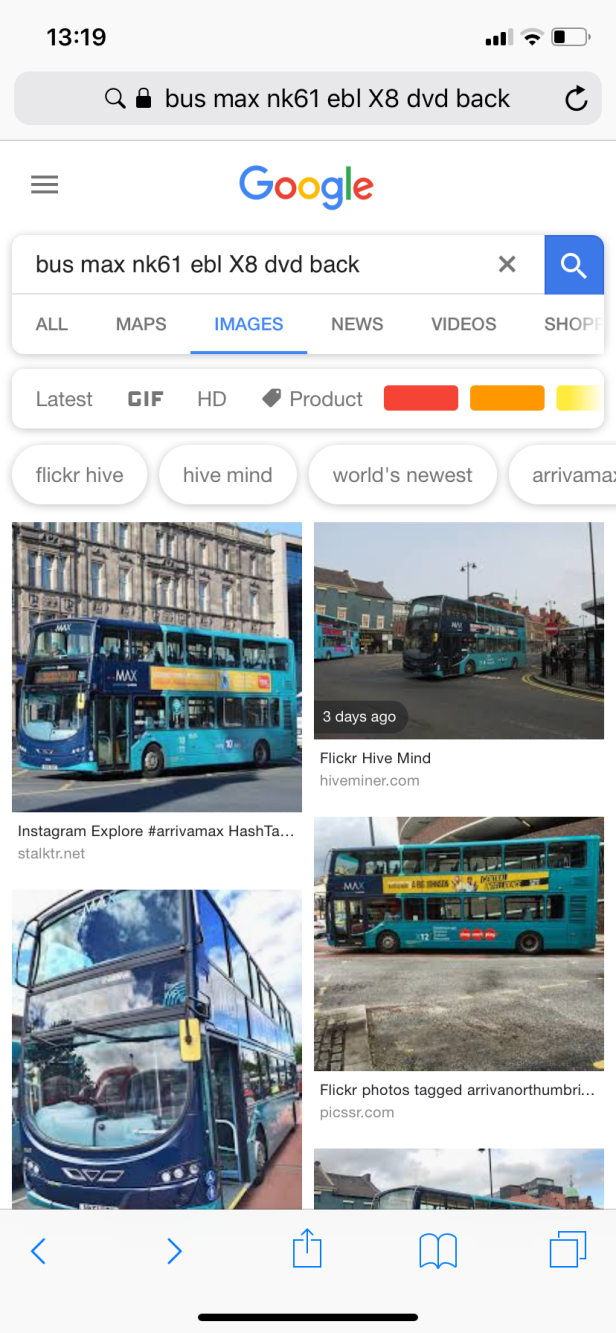Switch to the ALL results tab

click(x=51, y=324)
